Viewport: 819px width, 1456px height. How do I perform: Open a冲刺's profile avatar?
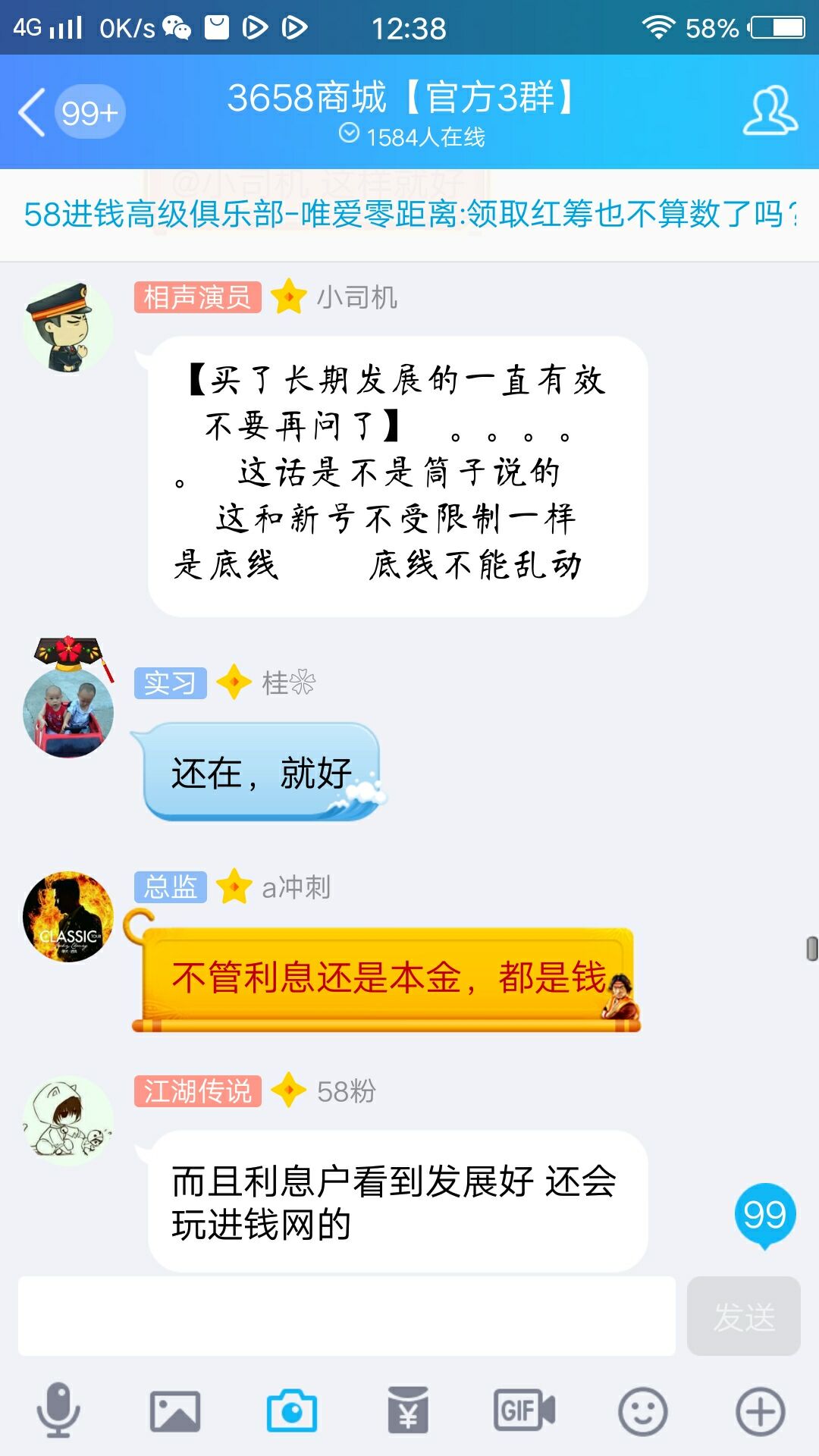68,916
